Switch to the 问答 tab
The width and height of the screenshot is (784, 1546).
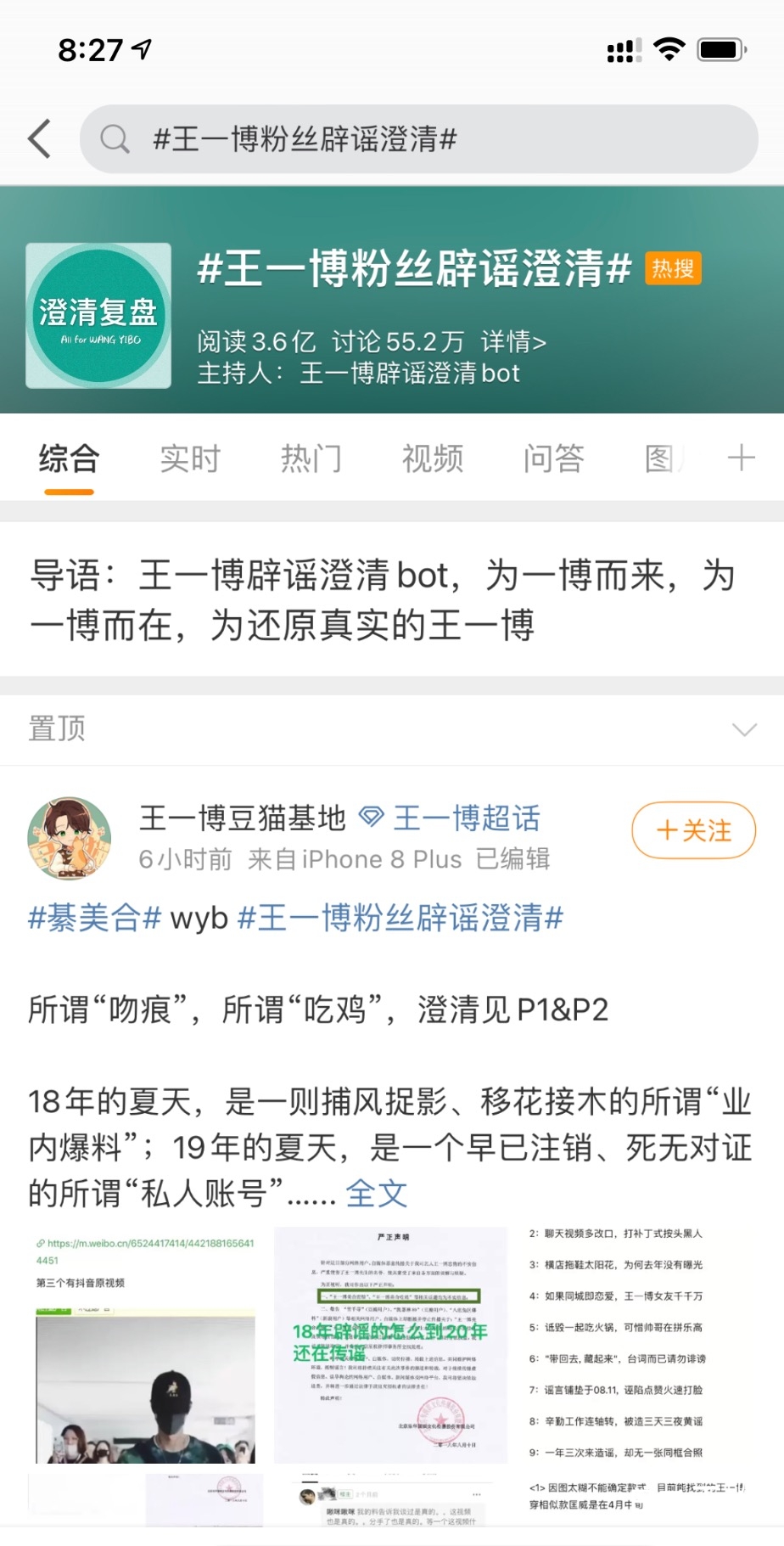[554, 458]
